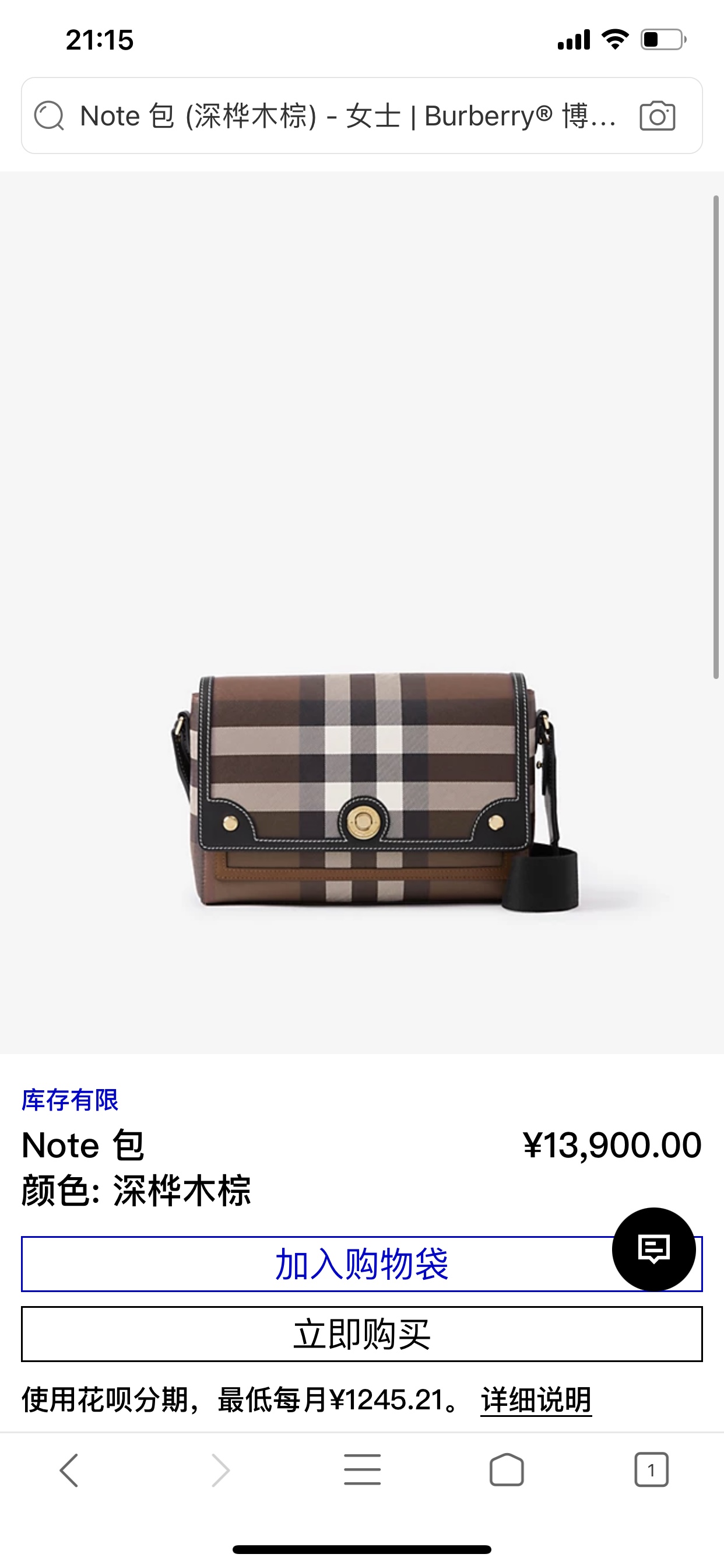Screen dimensions: 724x1568
Task: Open the browser menu icon
Action: click(x=362, y=1469)
